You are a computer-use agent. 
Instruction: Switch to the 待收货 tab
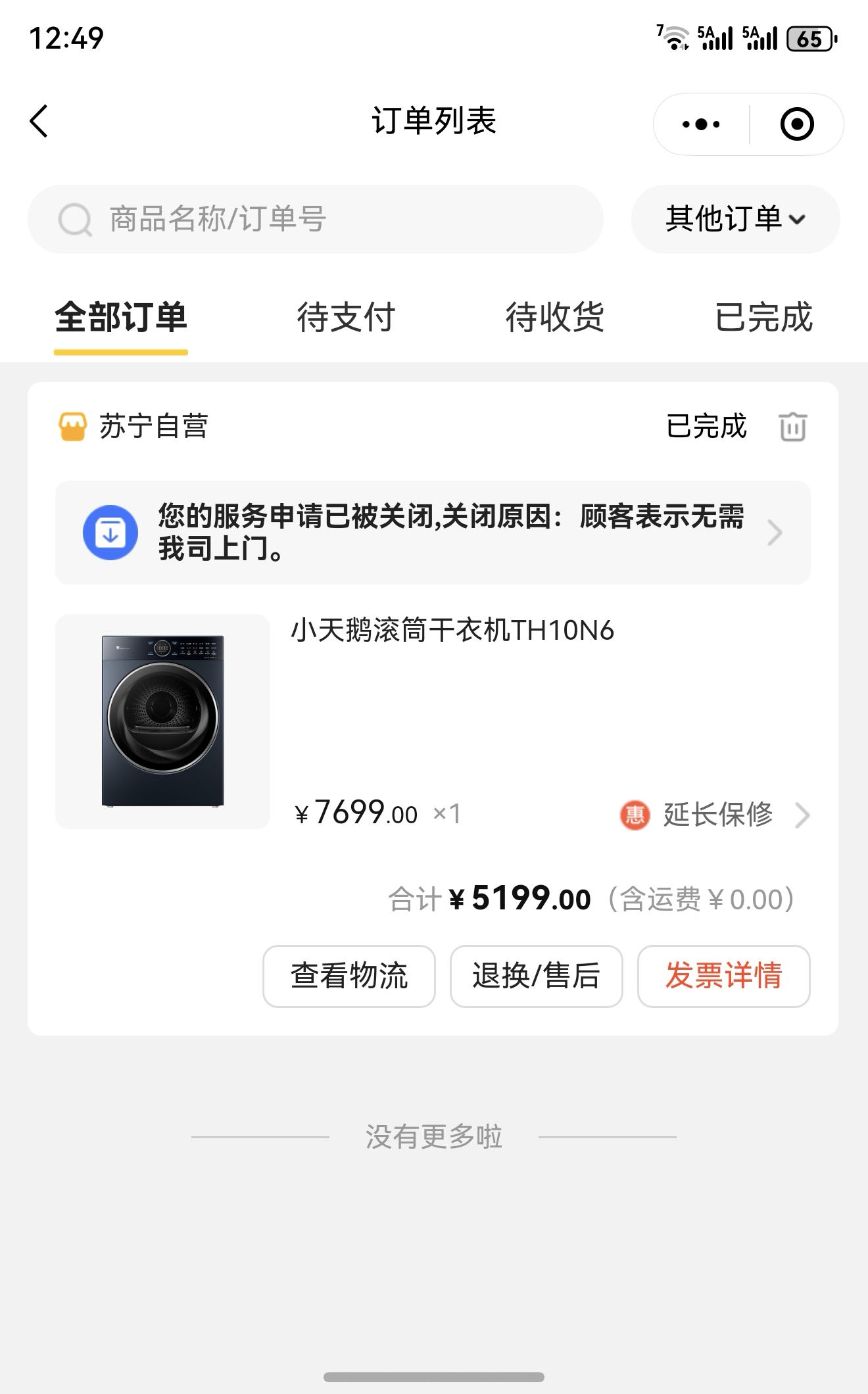(x=556, y=318)
